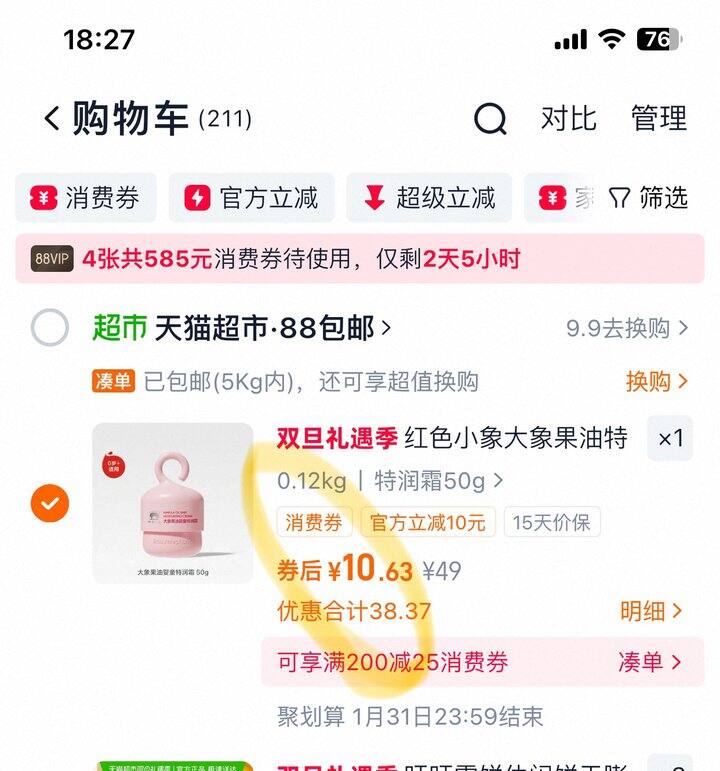The image size is (720, 771).
Task: Select the 官方立减 filter chip
Action: click(251, 198)
